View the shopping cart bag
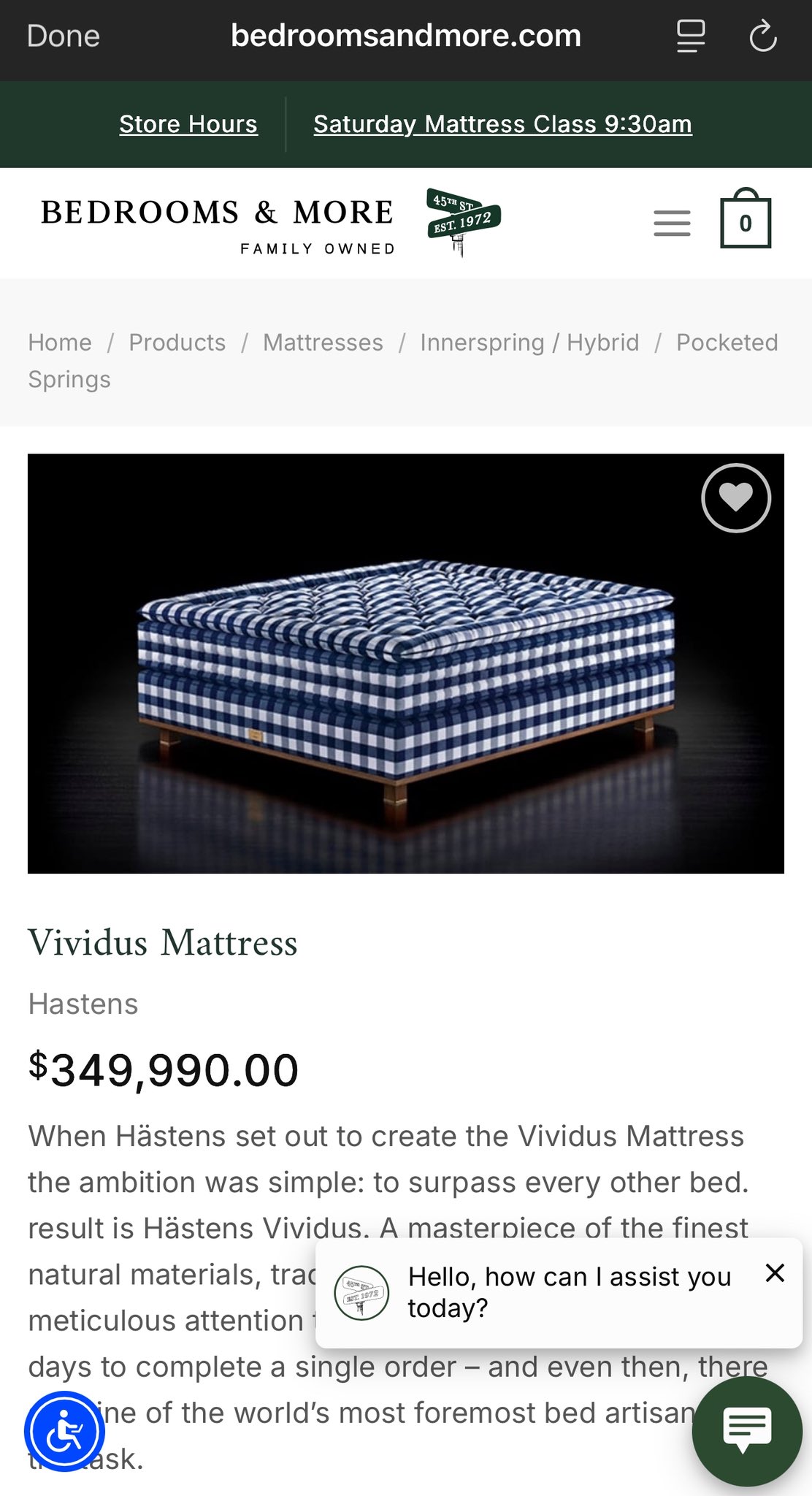 (745, 221)
